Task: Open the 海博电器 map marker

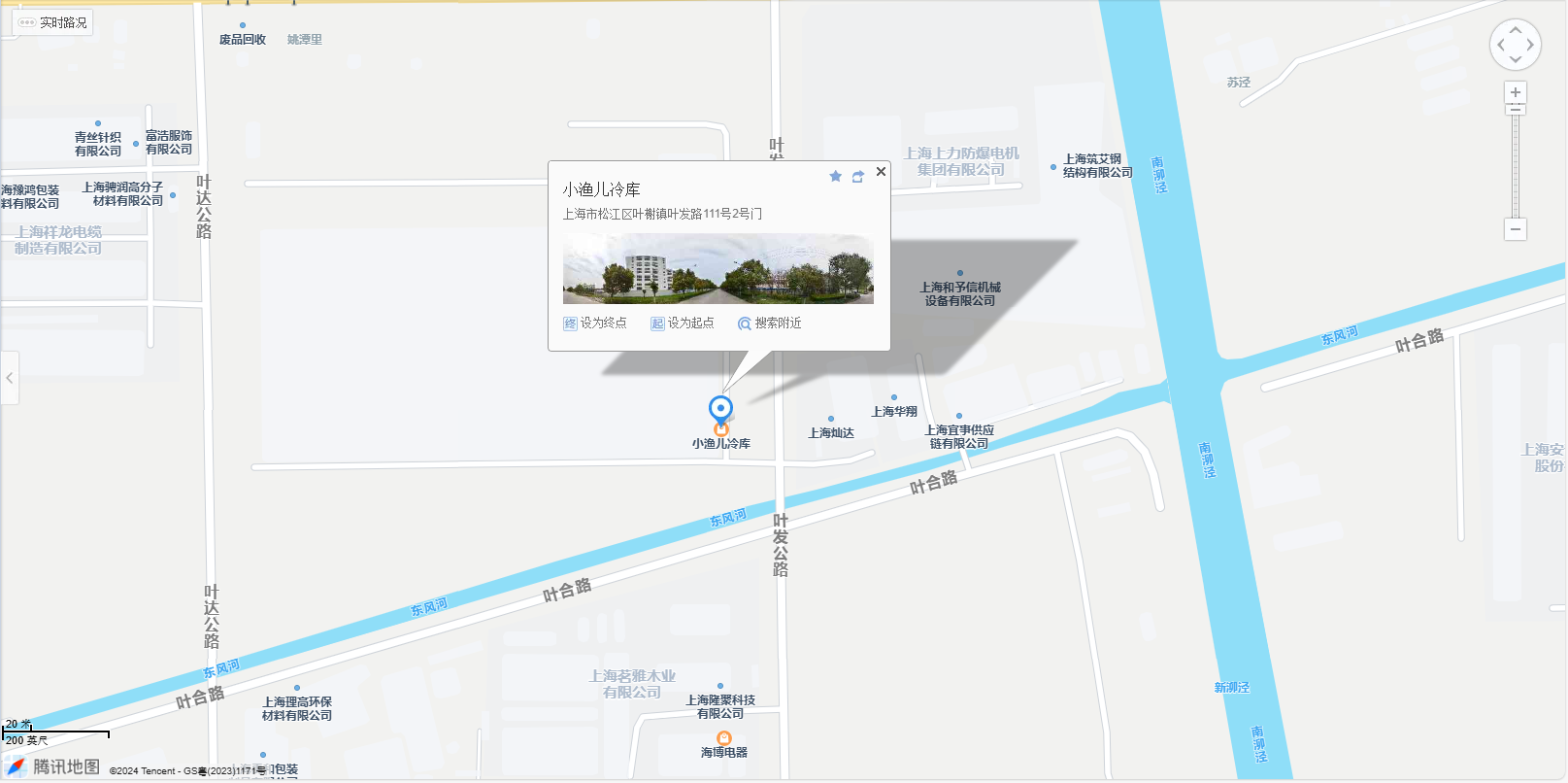Action: 723,738
